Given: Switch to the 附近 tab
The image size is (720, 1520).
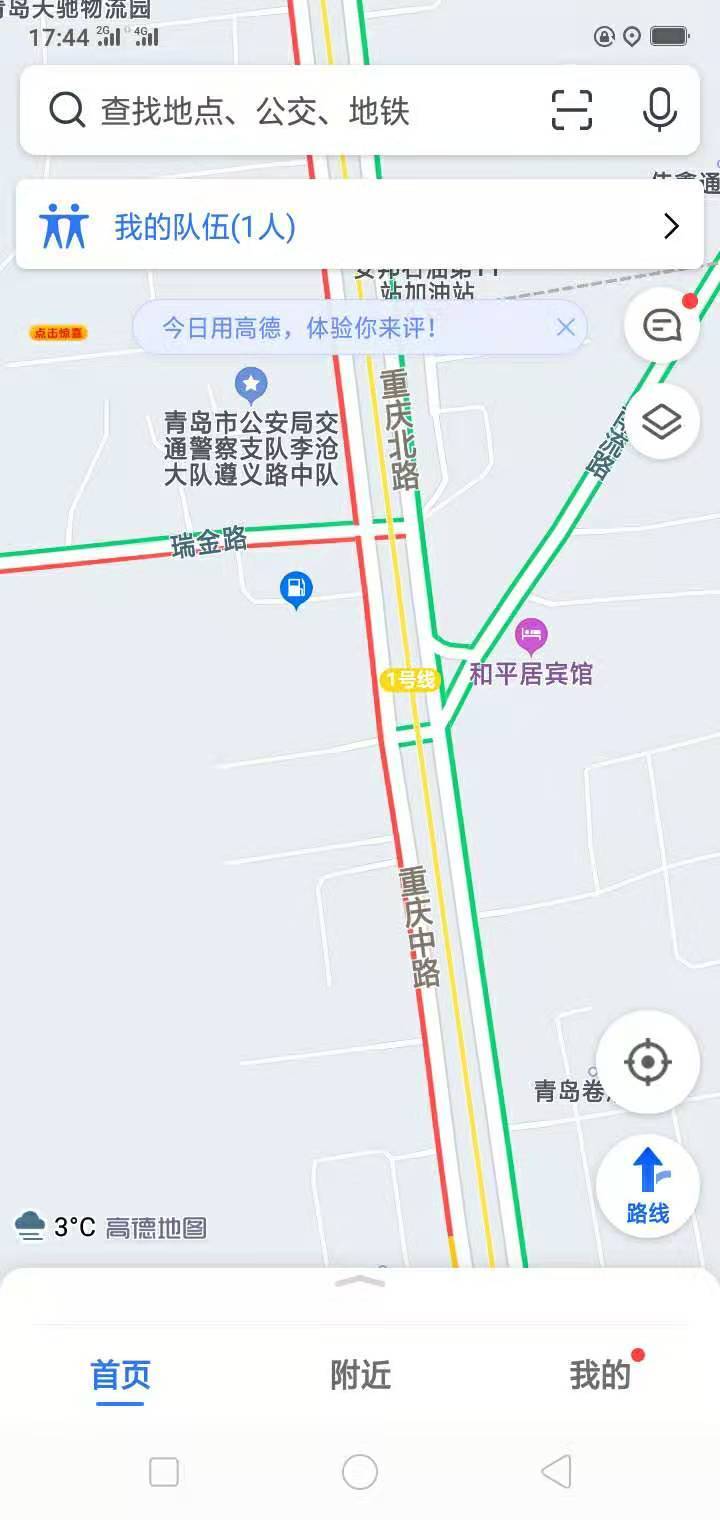Looking at the screenshot, I should [359, 1377].
